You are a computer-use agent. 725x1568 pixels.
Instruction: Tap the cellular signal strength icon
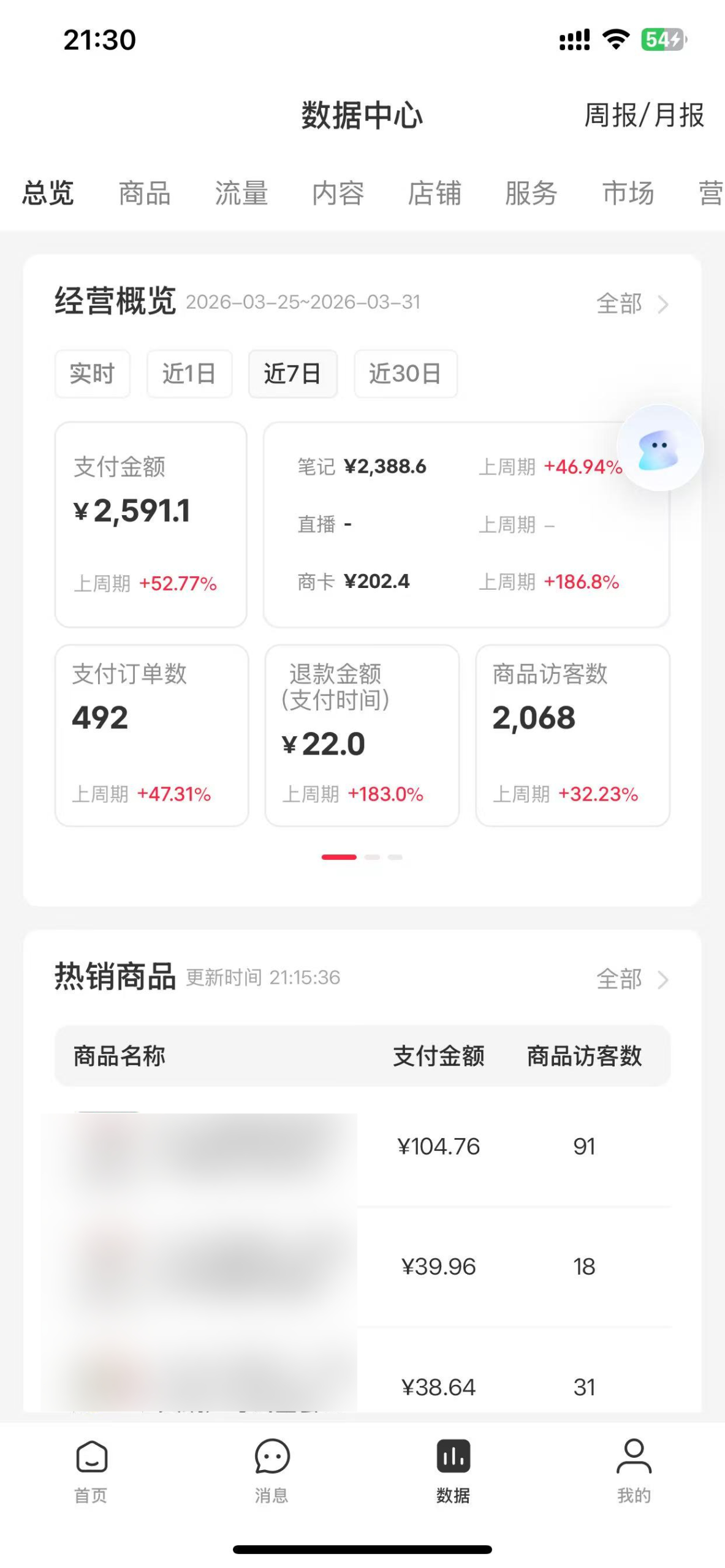pos(572,39)
